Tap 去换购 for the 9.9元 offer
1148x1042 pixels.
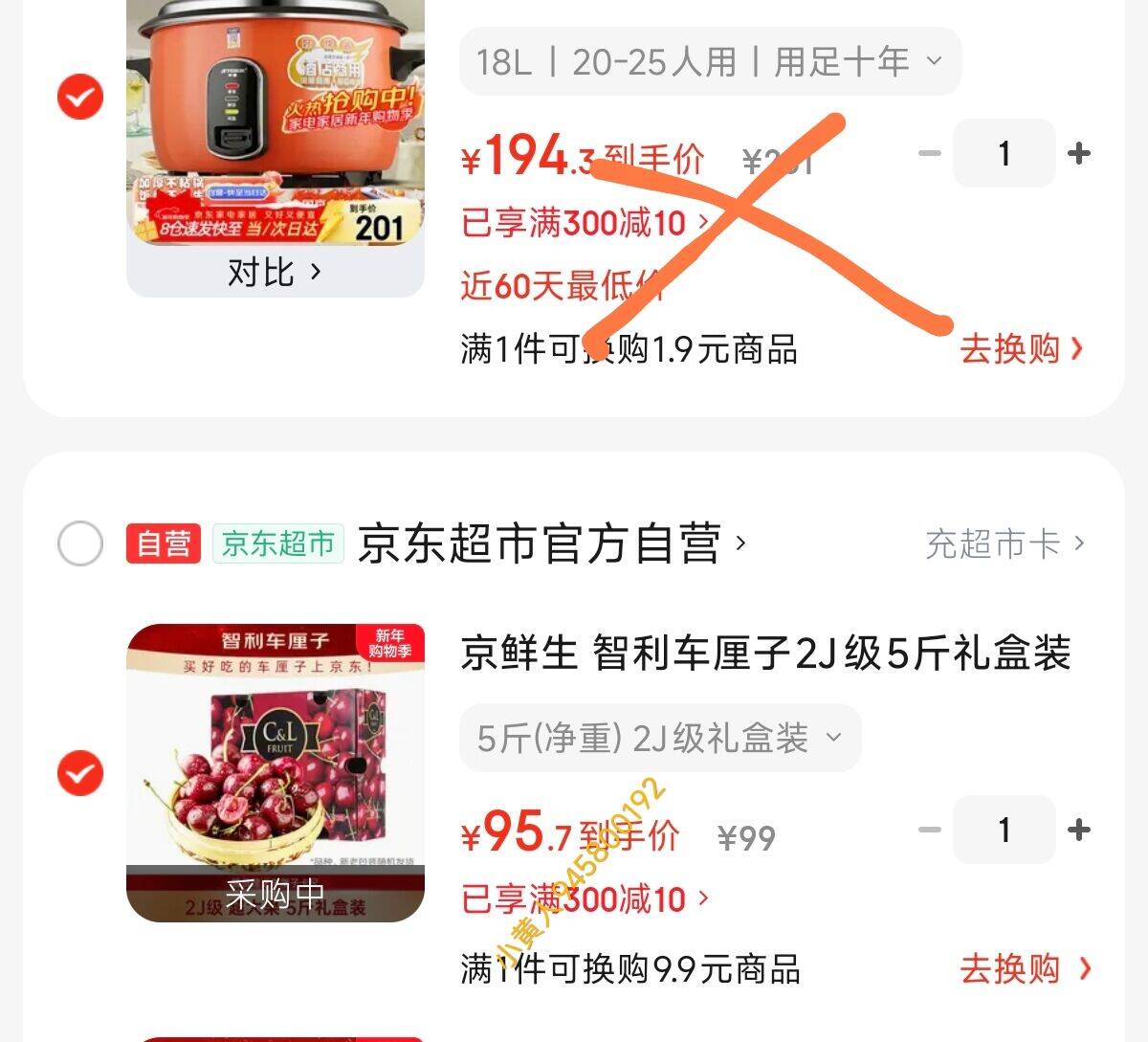(x=1023, y=968)
